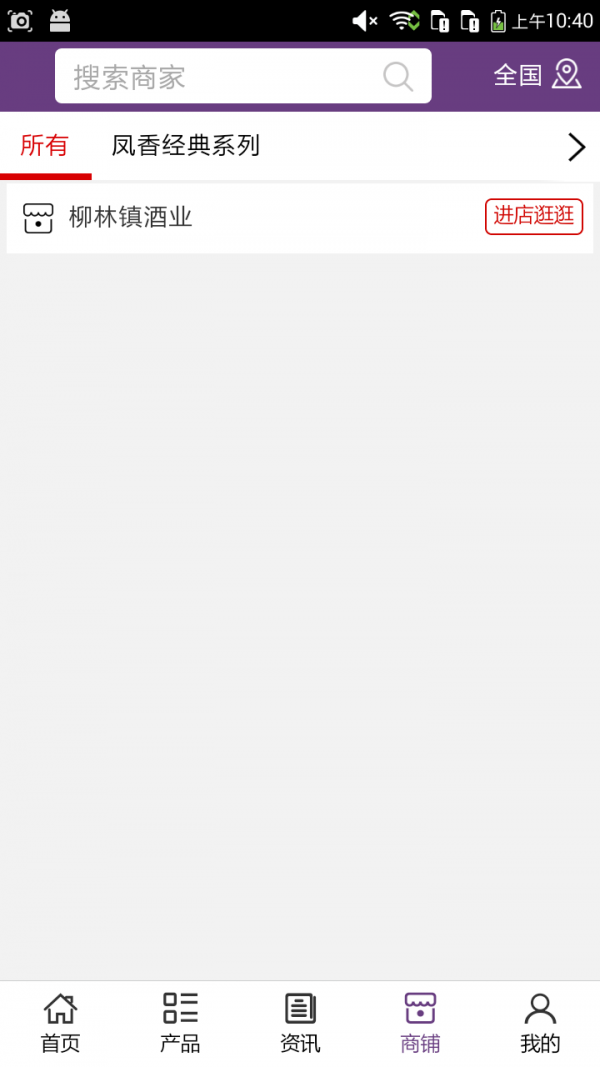Expand more categories with the arrow

click(x=576, y=147)
